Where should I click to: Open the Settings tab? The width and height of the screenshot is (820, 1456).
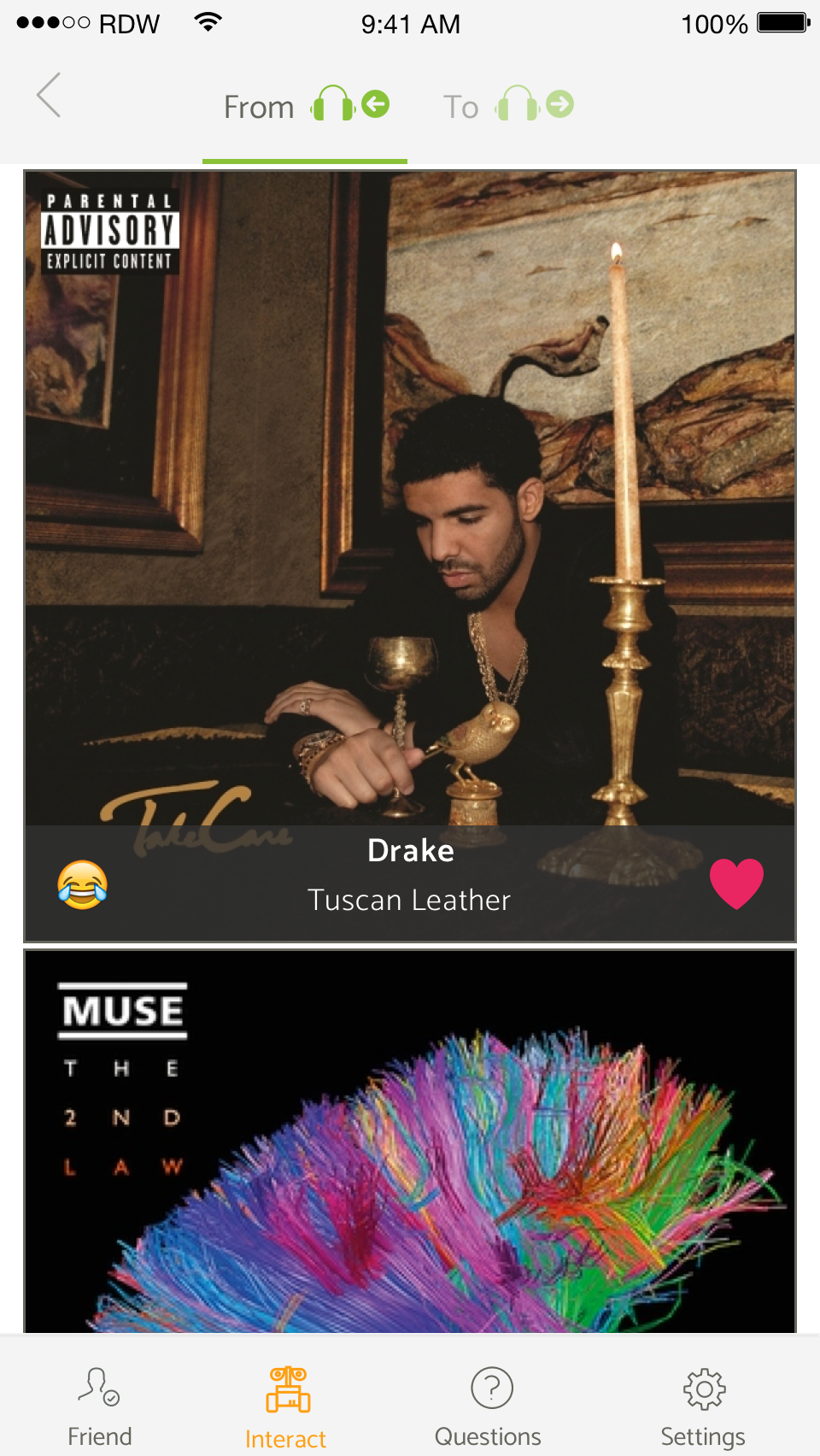pos(703,1406)
